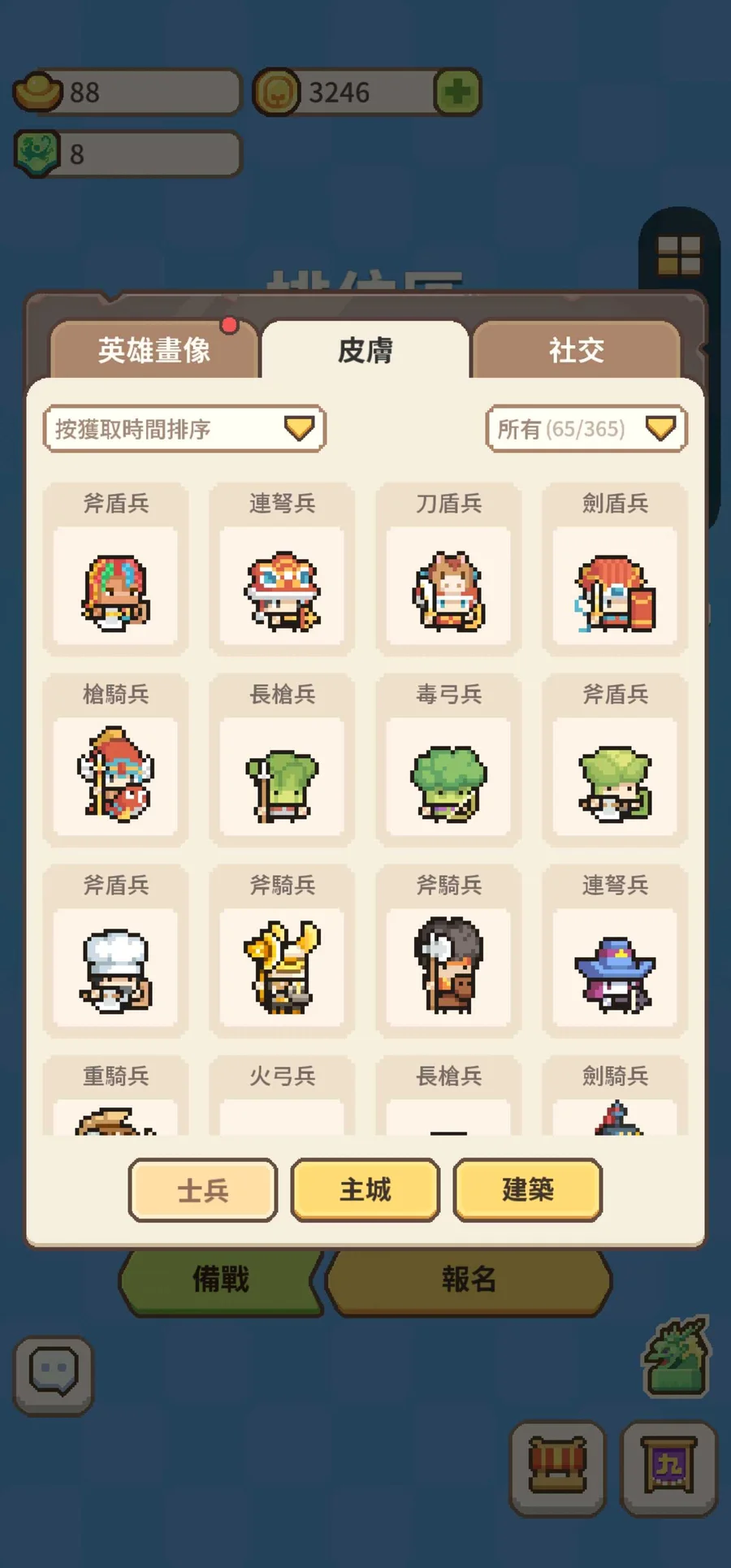731x1568 pixels.
Task: Choose the 槍騎兵 skin
Action: coord(115,760)
